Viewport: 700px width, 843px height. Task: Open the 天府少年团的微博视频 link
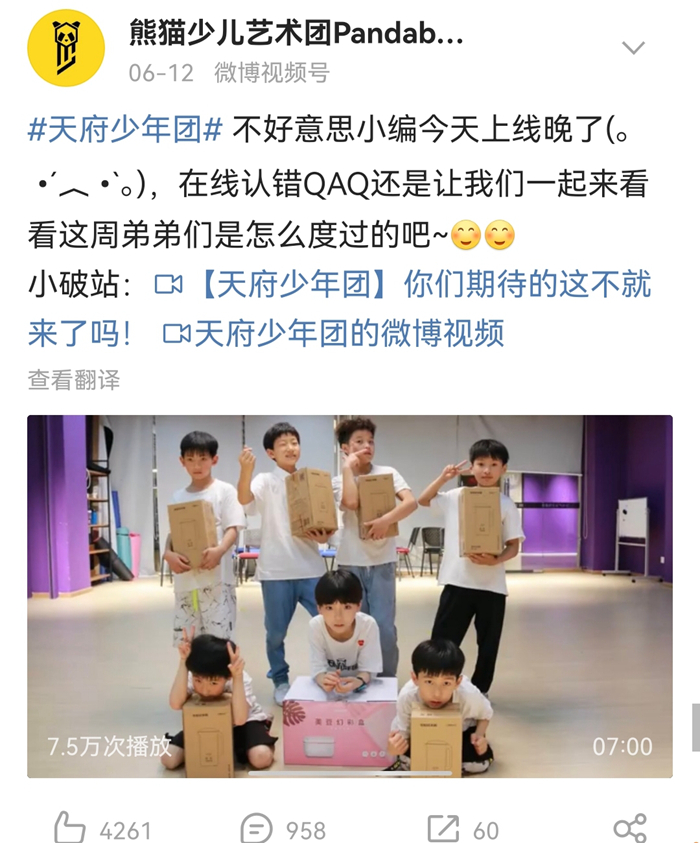(x=335, y=334)
